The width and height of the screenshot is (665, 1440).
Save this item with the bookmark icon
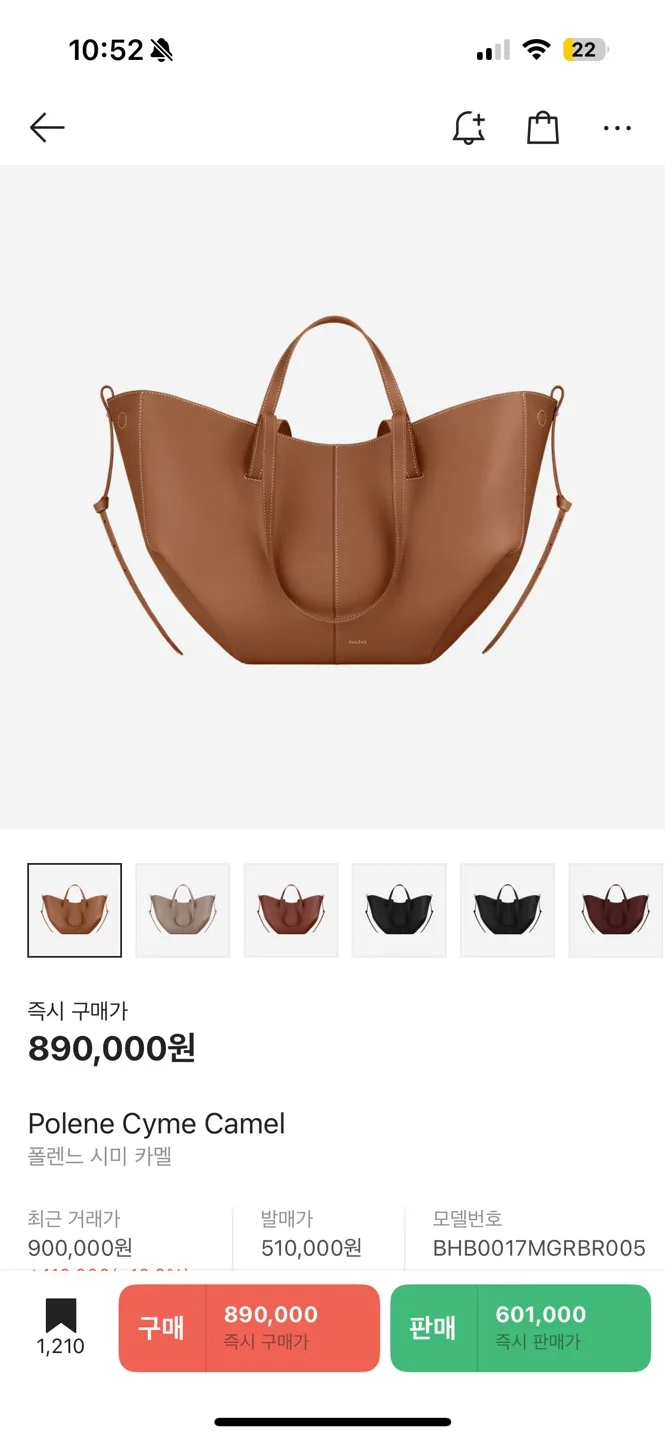point(61,1316)
